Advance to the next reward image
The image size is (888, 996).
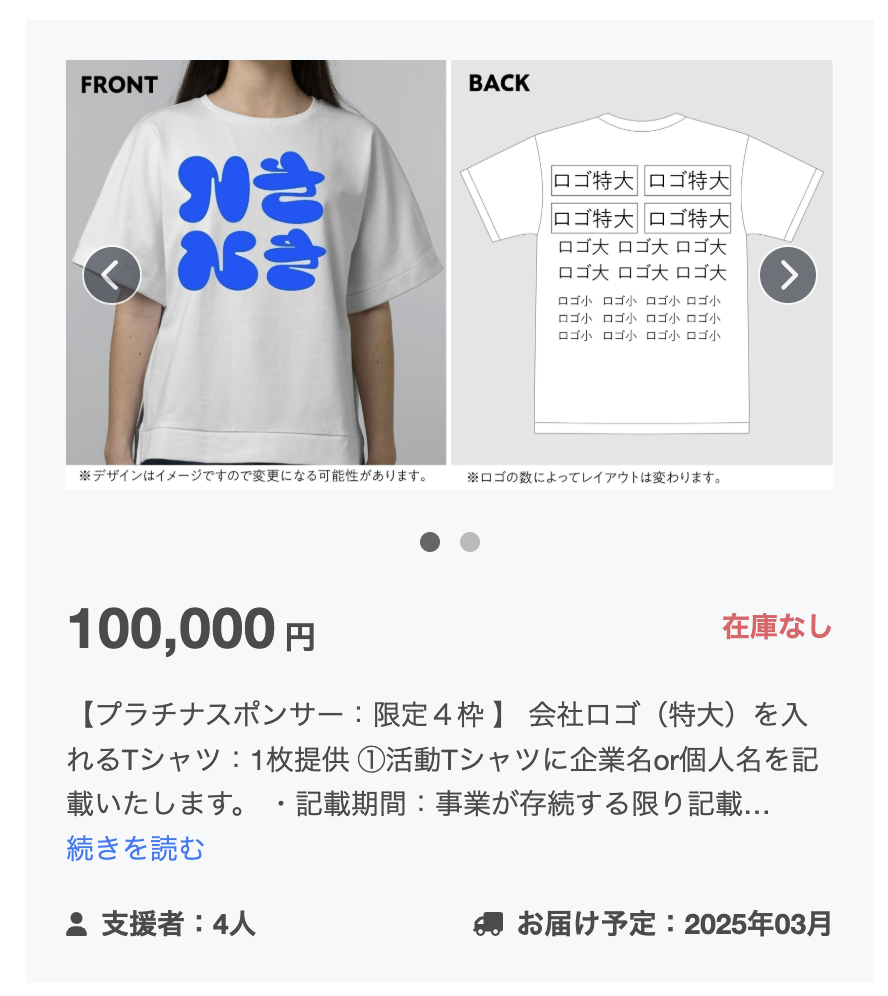tap(788, 275)
